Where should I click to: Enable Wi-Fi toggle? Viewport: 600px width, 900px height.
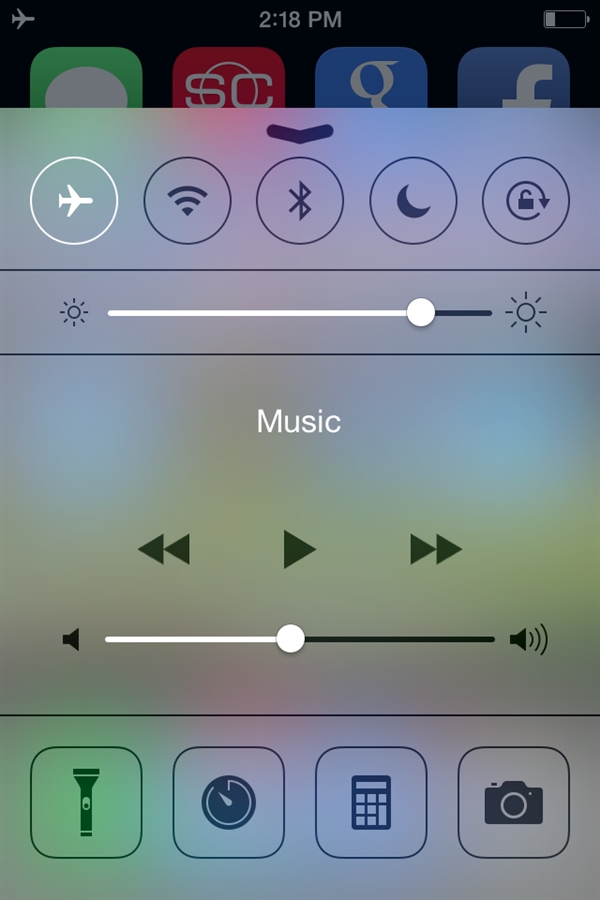[187, 201]
